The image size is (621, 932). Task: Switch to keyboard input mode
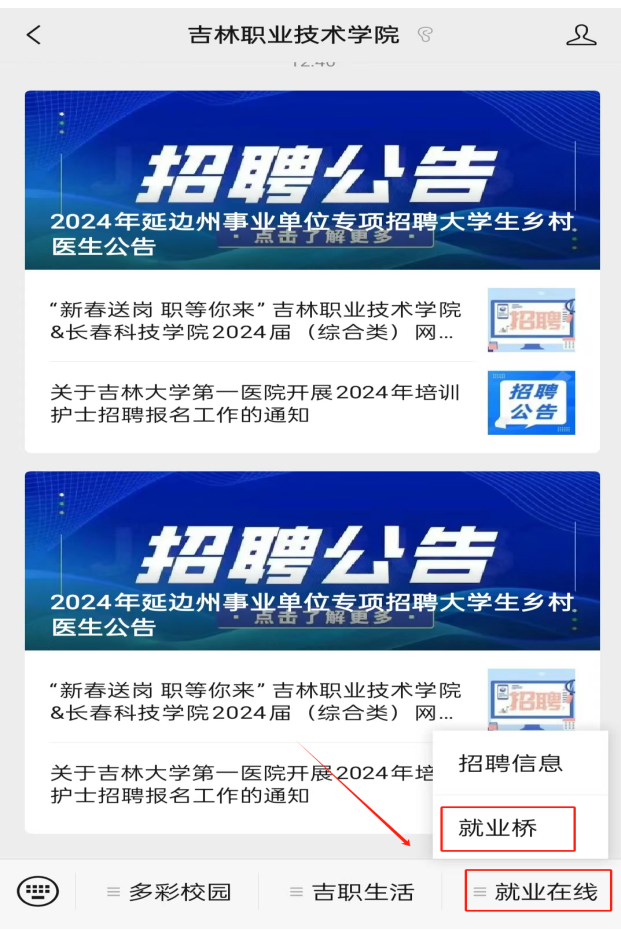[x=38, y=891]
